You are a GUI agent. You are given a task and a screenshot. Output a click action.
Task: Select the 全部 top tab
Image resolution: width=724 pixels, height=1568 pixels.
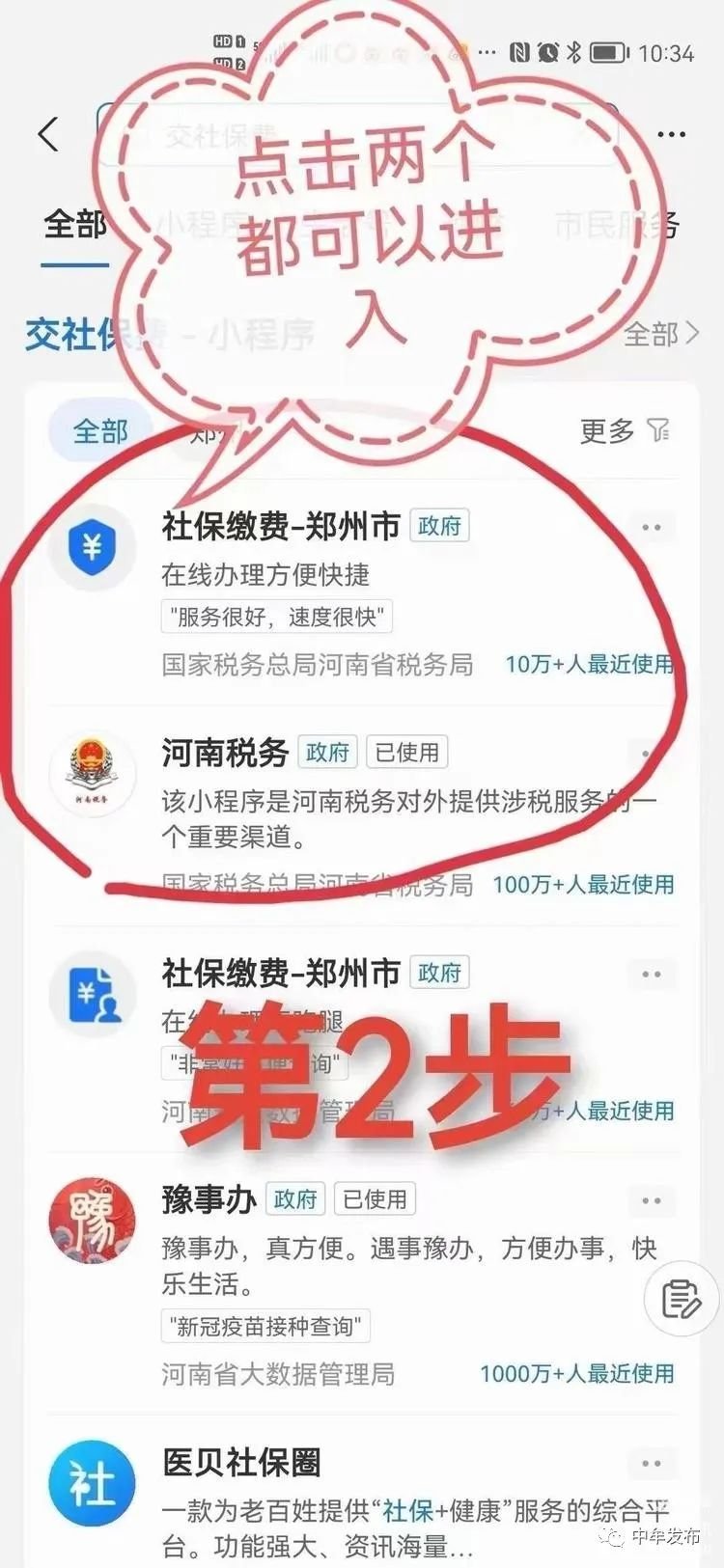coord(75,225)
